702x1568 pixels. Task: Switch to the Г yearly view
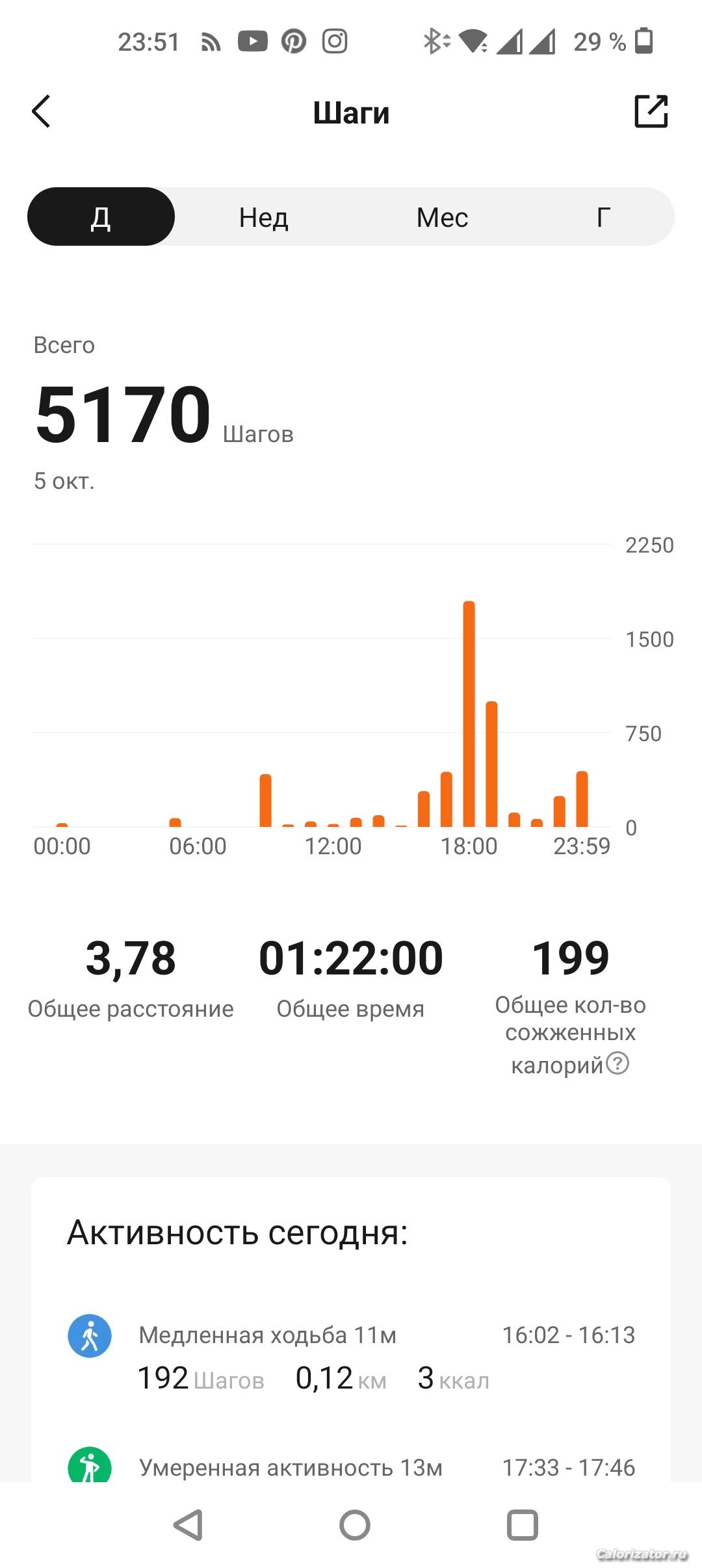pos(603,217)
